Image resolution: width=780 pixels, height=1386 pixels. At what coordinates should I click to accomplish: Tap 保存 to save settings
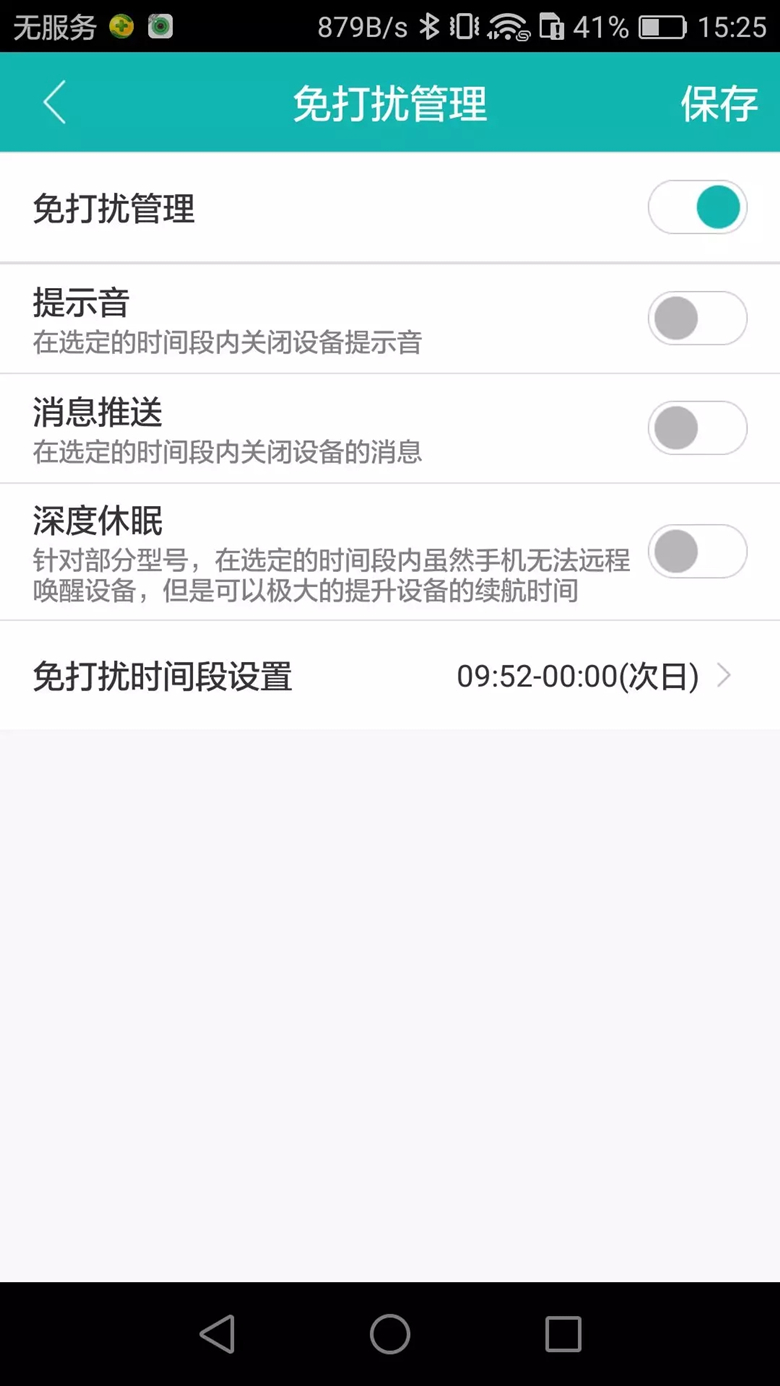pos(718,104)
